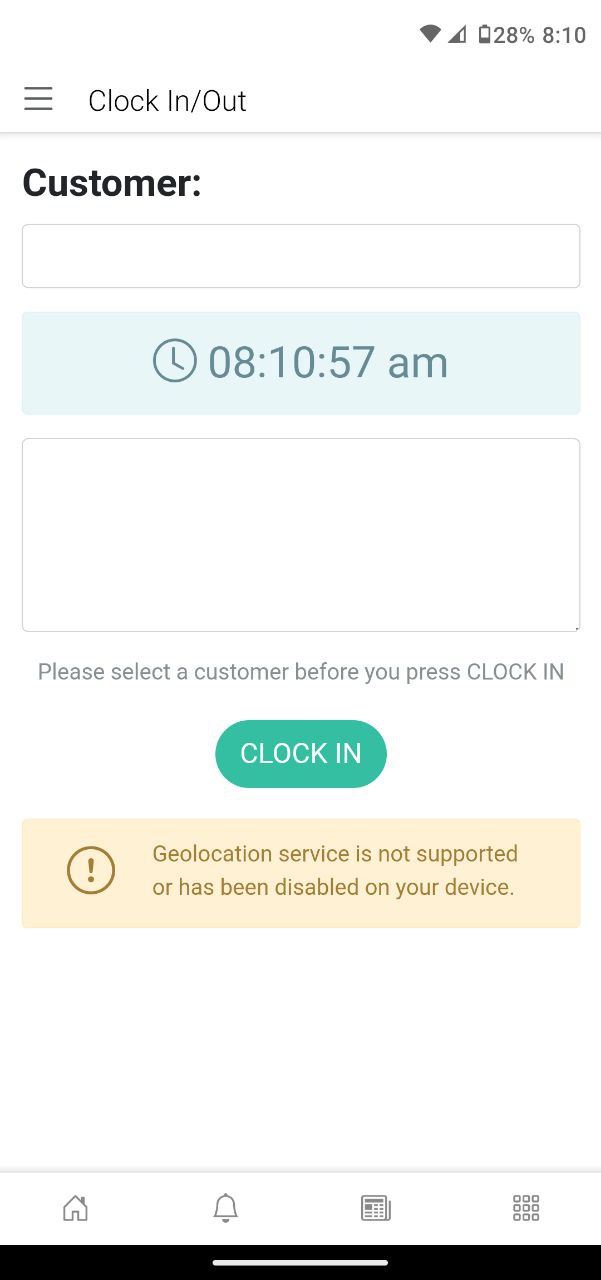Focus the large notes text area
The width and height of the screenshot is (601, 1280).
coord(300,534)
